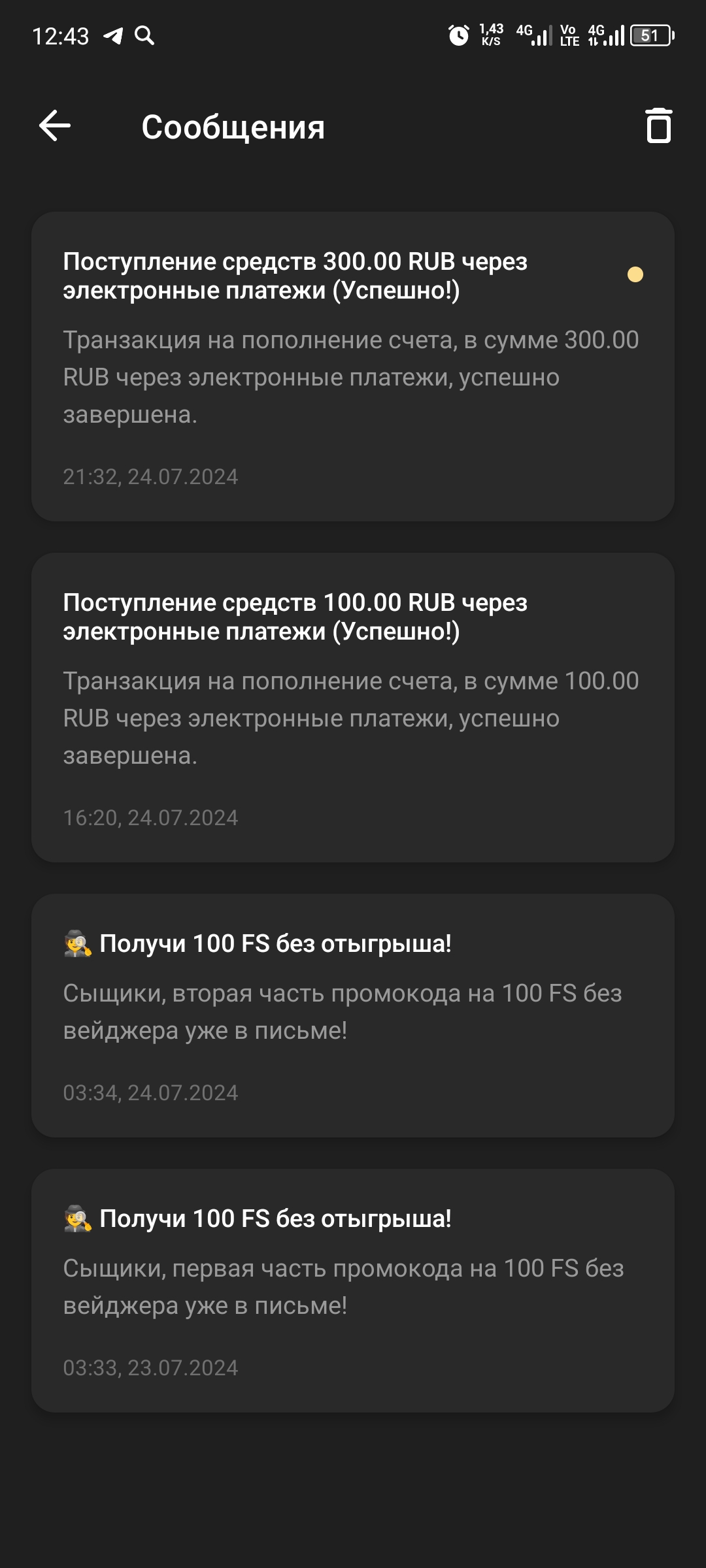Image resolution: width=706 pixels, height=1568 pixels.
Task: Open the 100.00 RUB deposit message
Action: pos(353,707)
